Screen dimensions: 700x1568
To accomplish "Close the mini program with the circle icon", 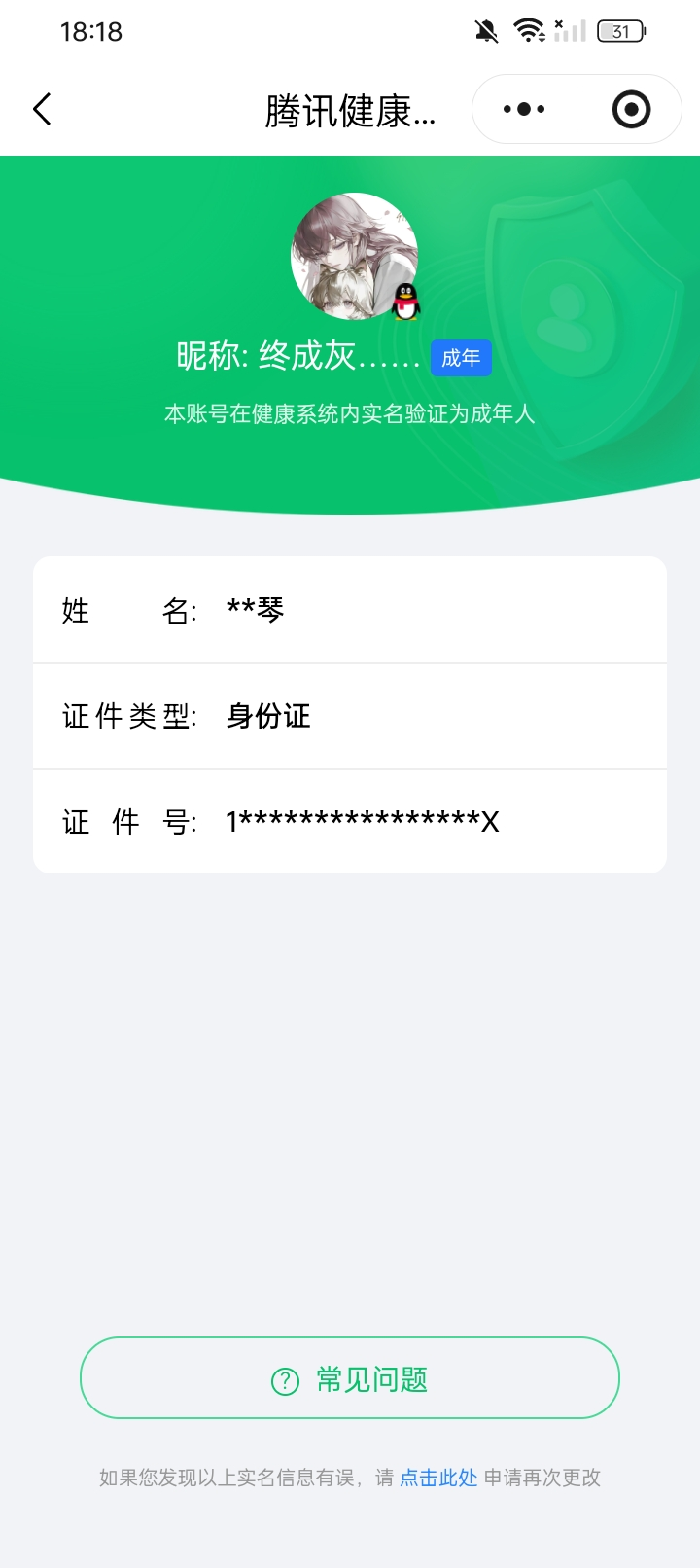I will click(x=631, y=109).
